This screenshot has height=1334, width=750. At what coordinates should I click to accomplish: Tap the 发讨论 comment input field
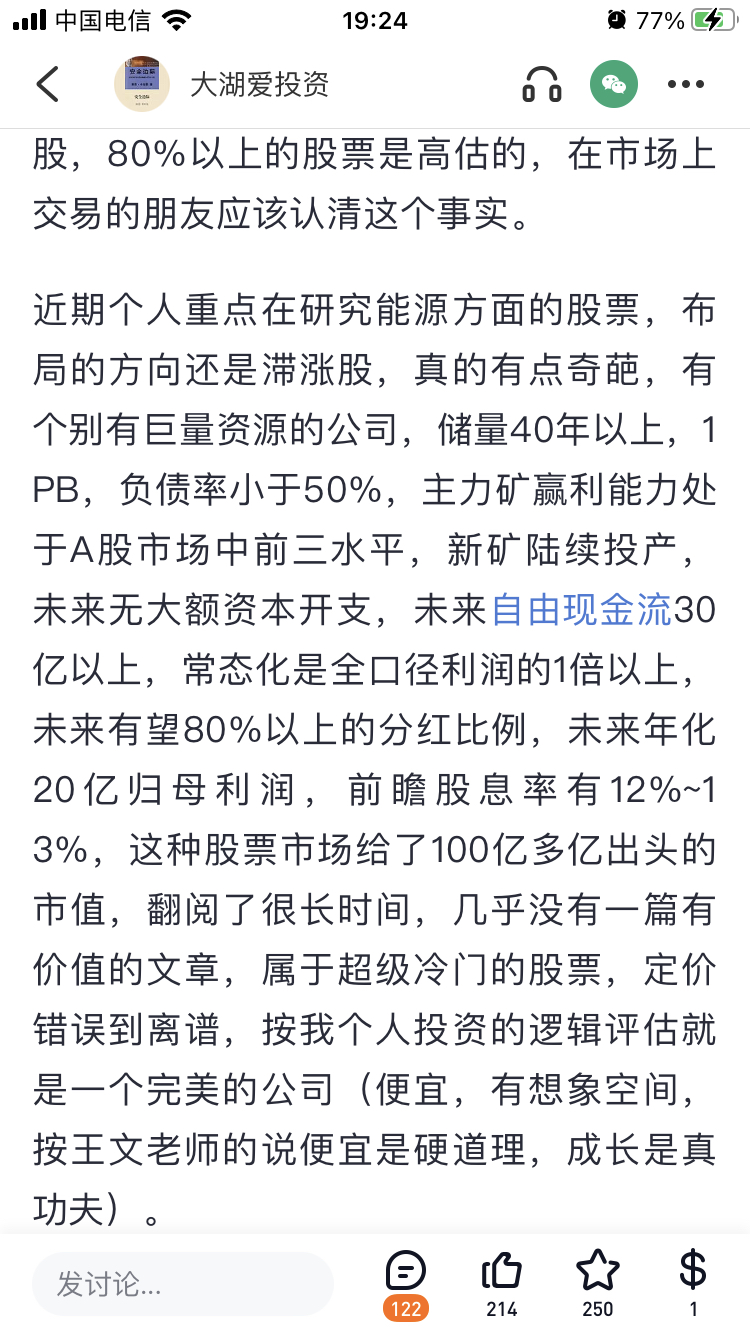pyautogui.click(x=182, y=1283)
